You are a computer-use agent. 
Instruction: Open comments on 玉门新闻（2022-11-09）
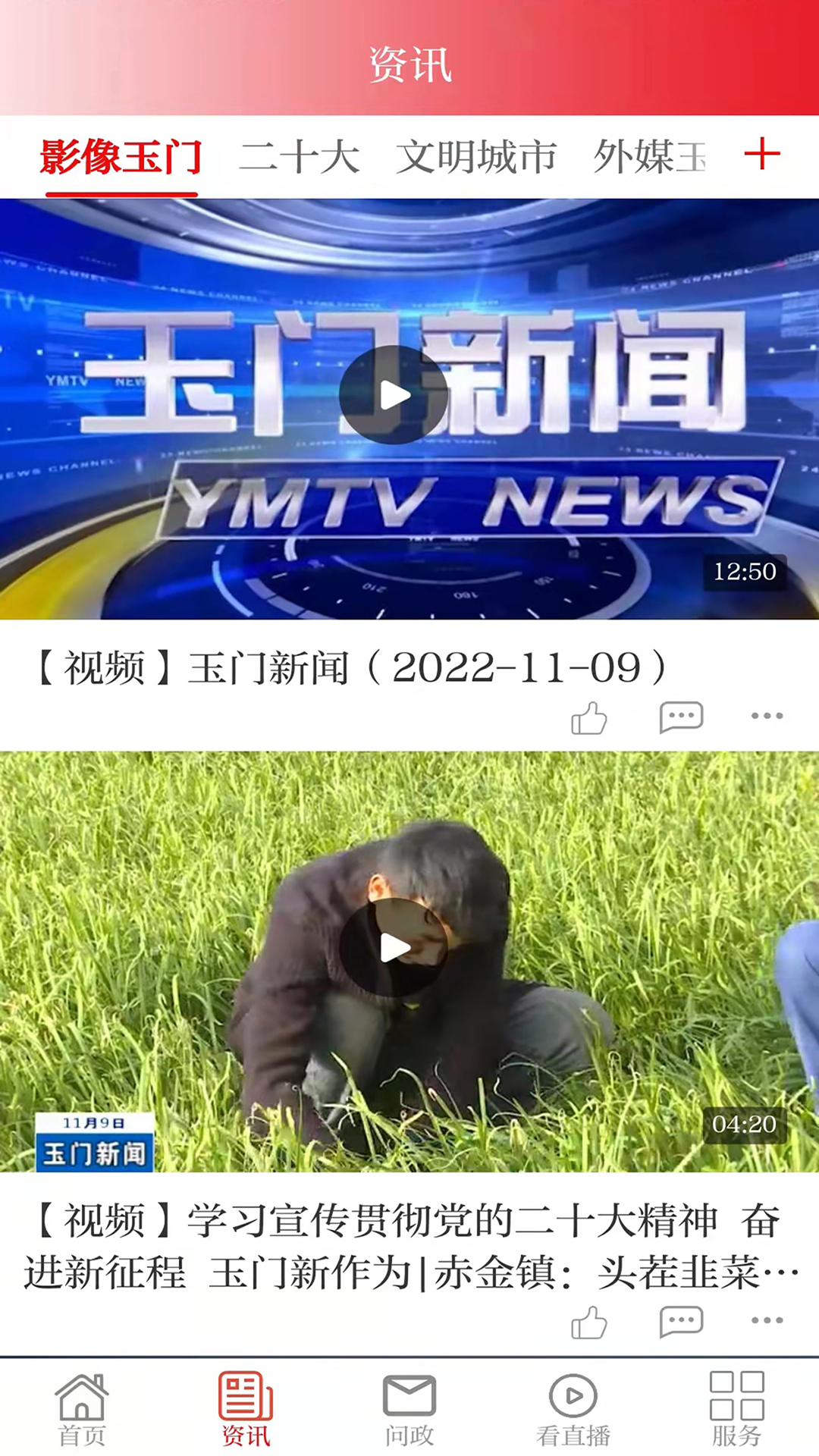pyautogui.click(x=681, y=717)
